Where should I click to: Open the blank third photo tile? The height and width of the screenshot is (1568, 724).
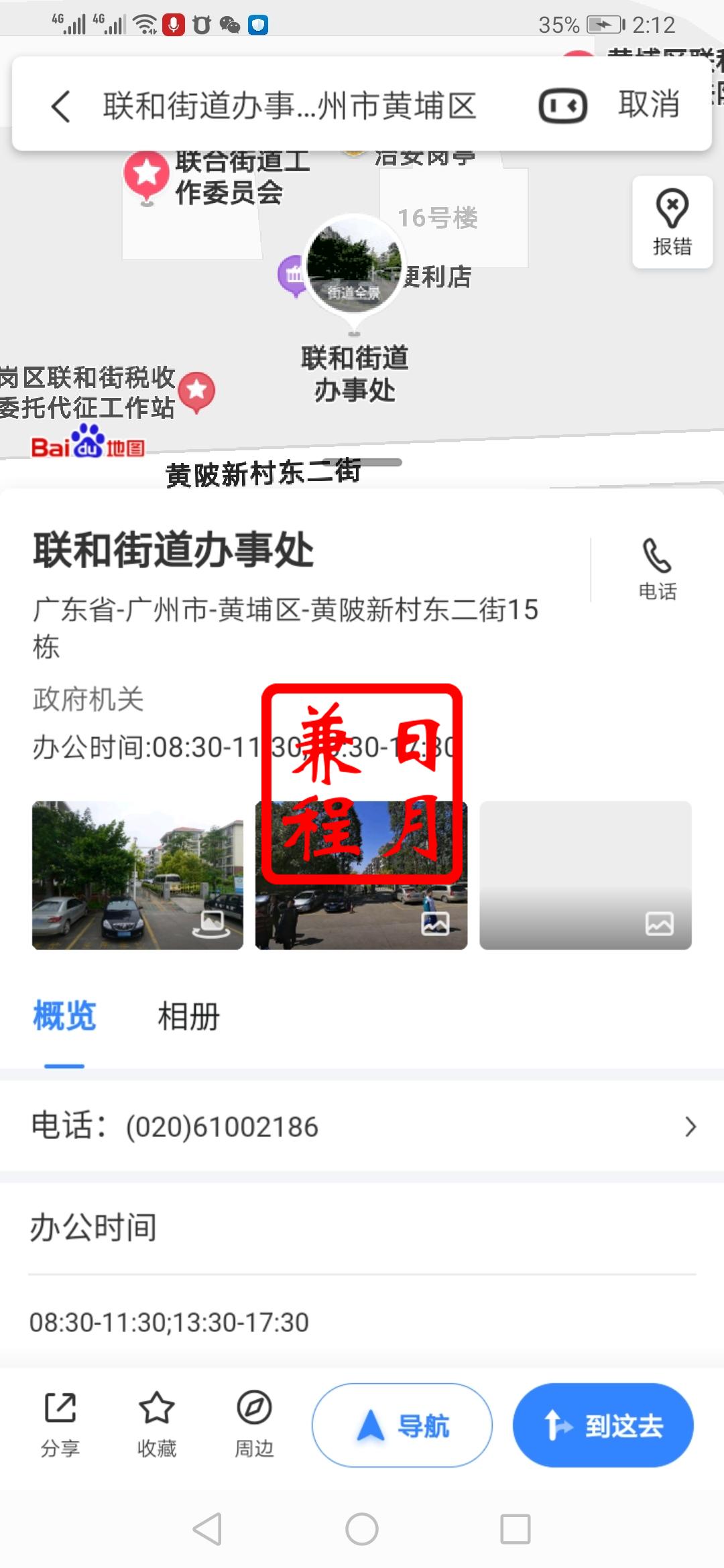click(585, 875)
